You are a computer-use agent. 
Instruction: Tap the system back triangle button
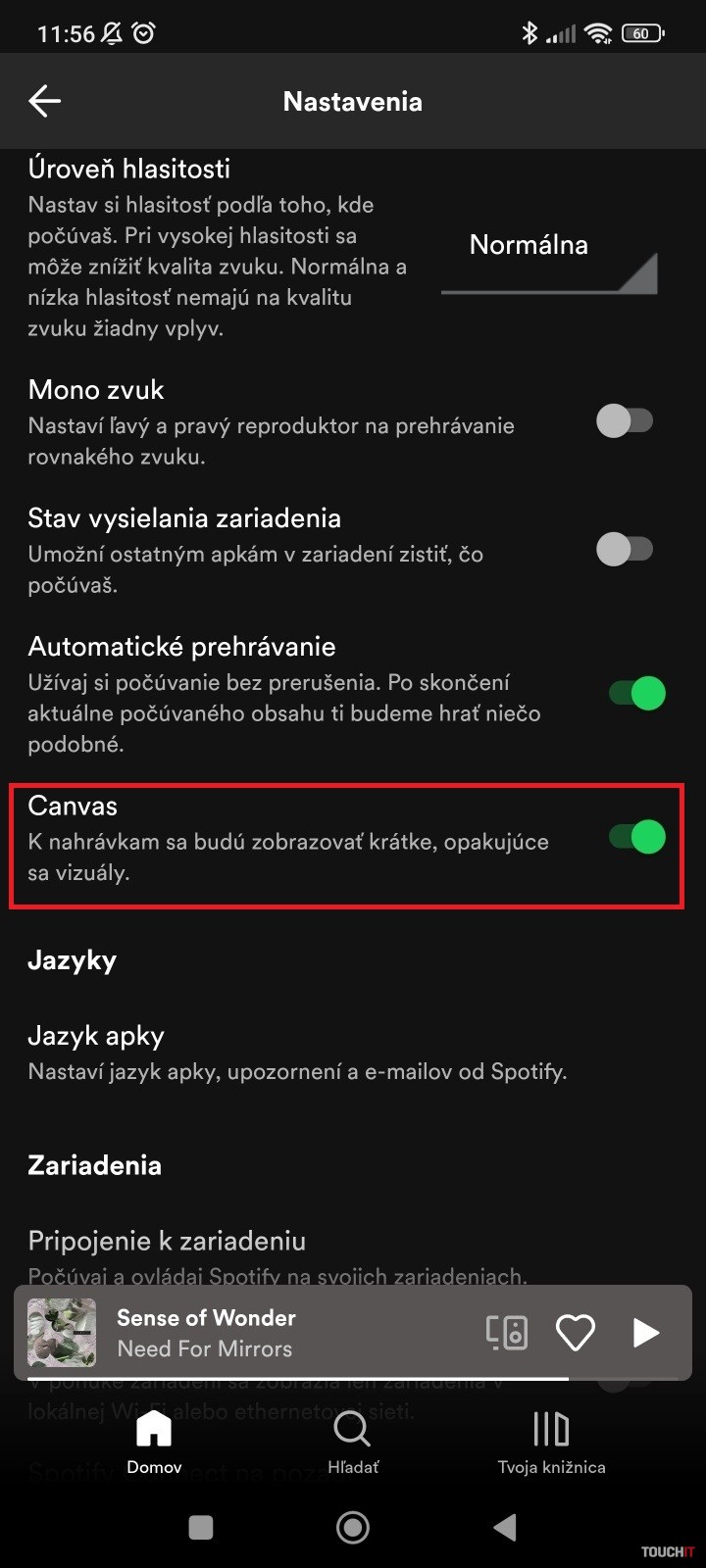point(505,1527)
